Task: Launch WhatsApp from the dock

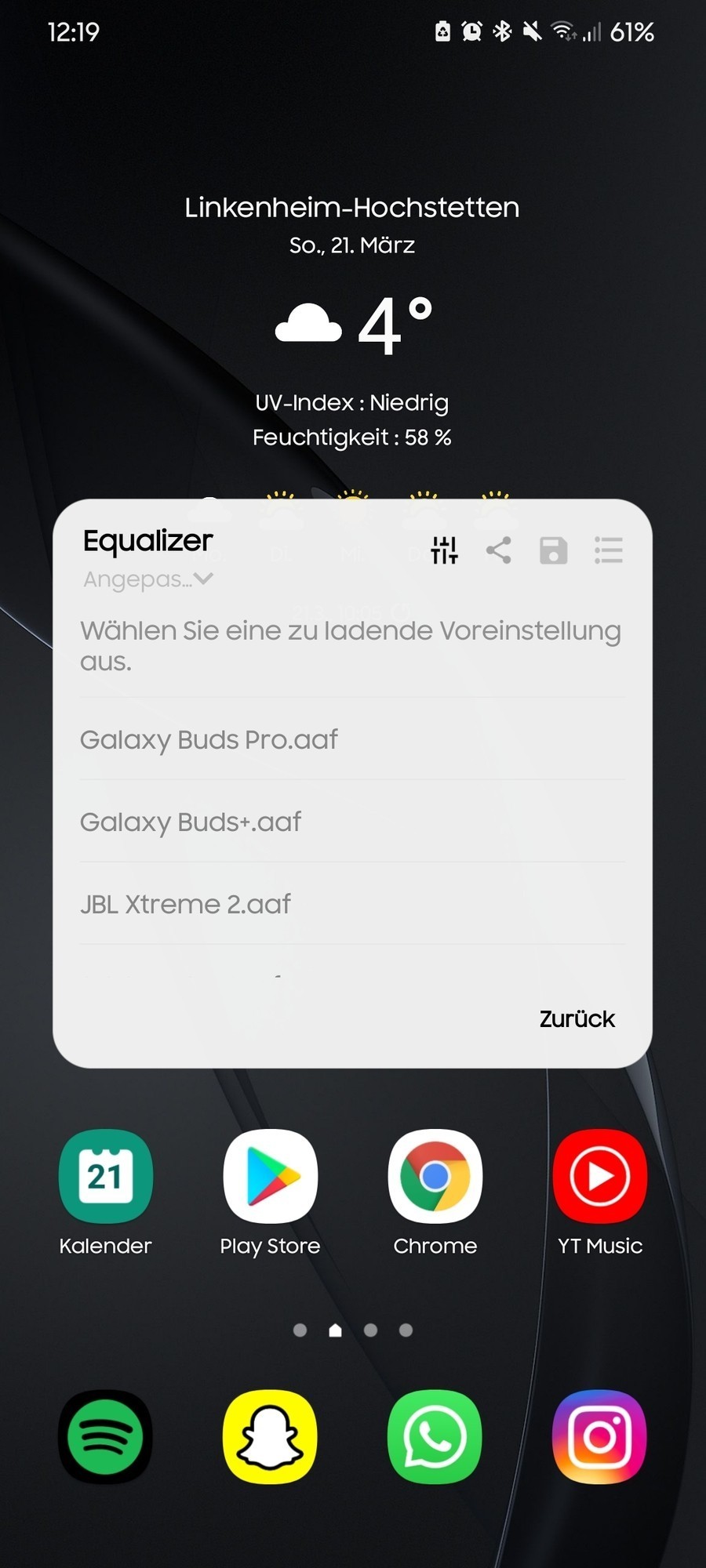Action: pyautogui.click(x=435, y=1437)
